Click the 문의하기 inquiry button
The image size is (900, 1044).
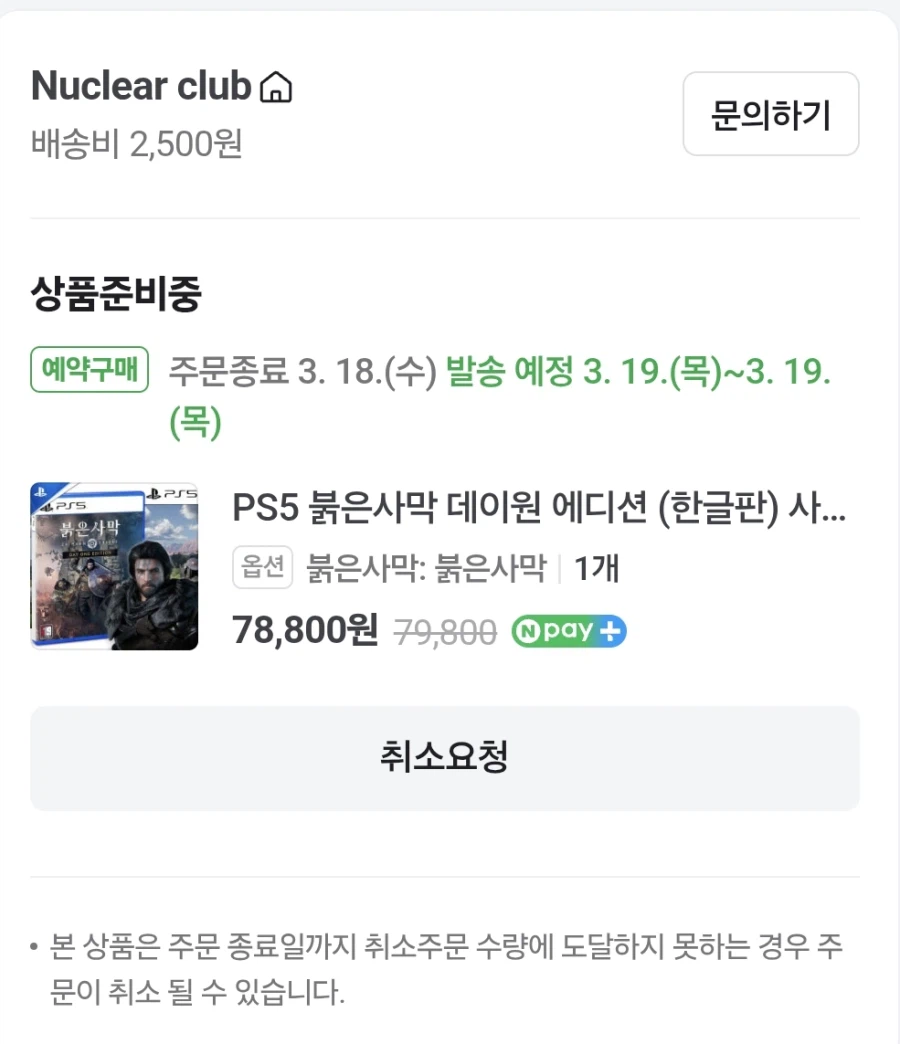tap(770, 114)
